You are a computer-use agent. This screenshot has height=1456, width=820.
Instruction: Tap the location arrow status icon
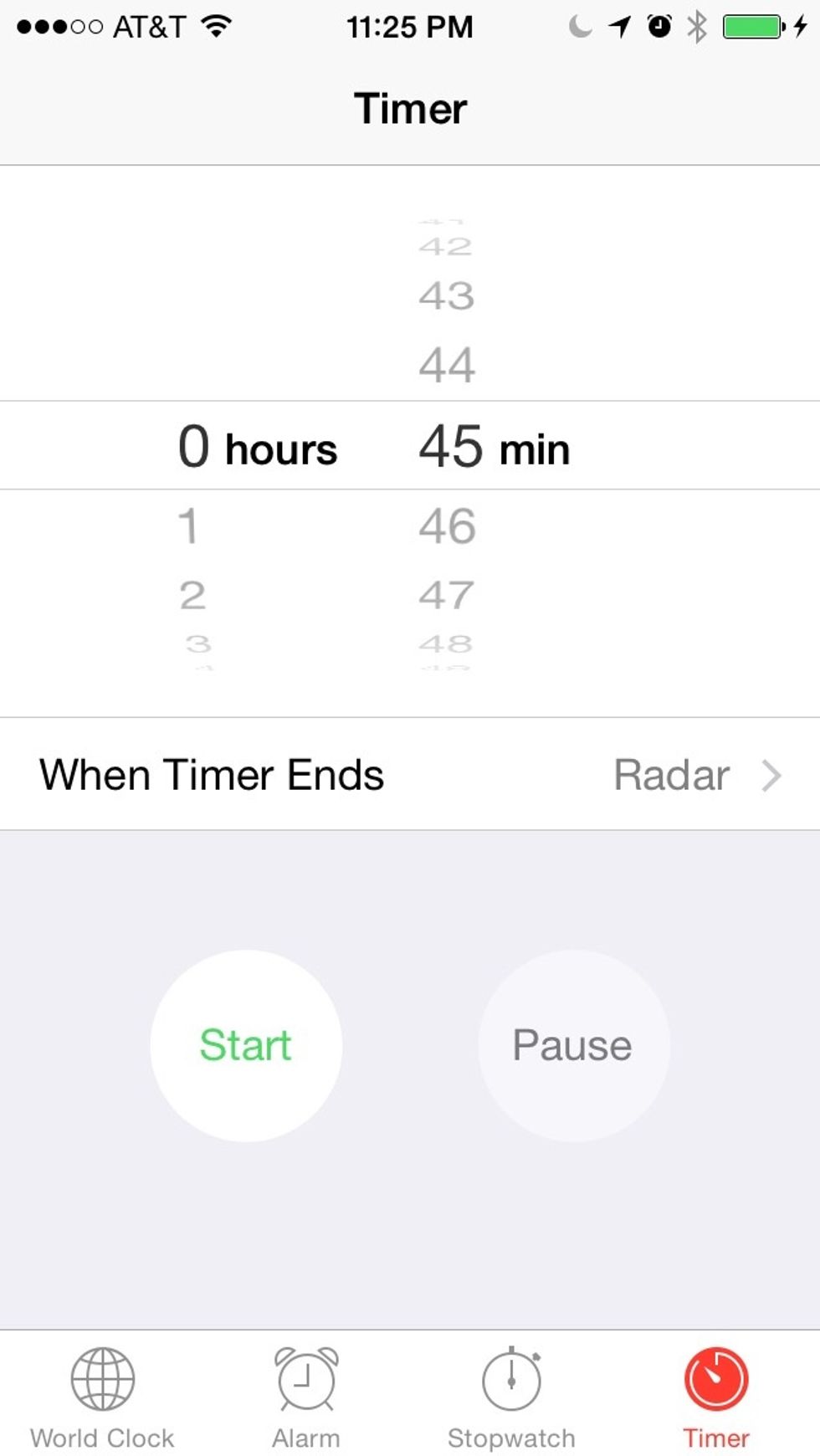click(619, 25)
